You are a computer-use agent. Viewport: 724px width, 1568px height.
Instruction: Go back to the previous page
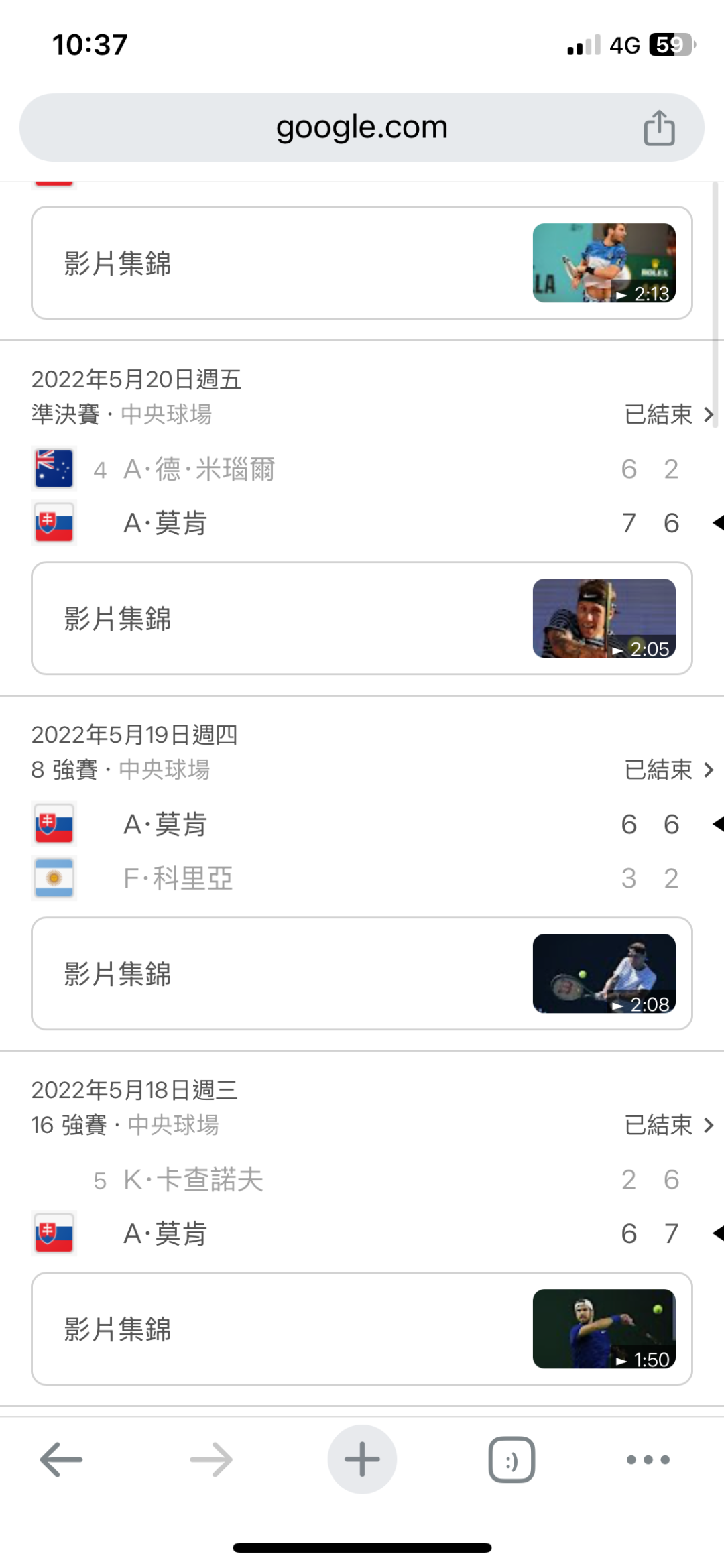coord(61,1459)
